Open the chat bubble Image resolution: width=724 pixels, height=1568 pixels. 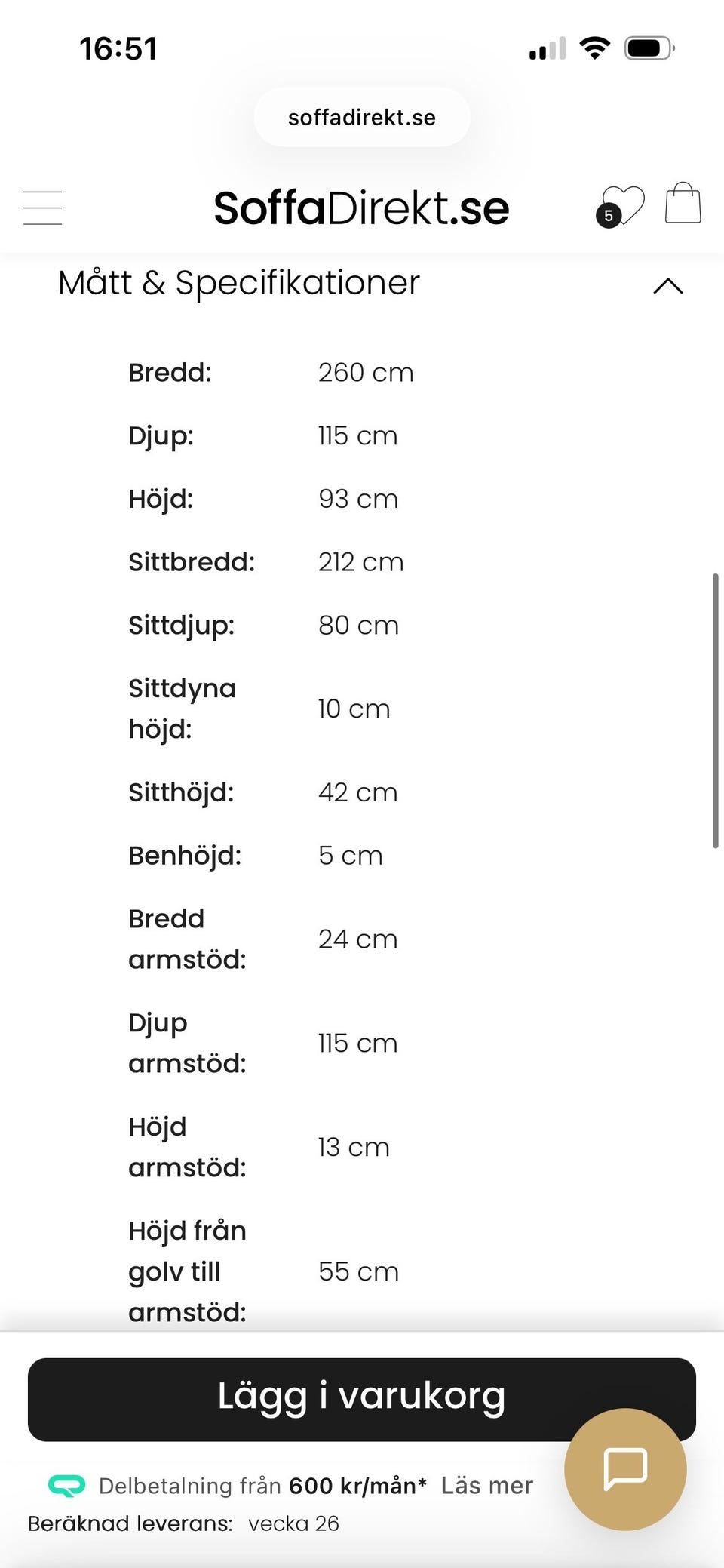tap(625, 1468)
